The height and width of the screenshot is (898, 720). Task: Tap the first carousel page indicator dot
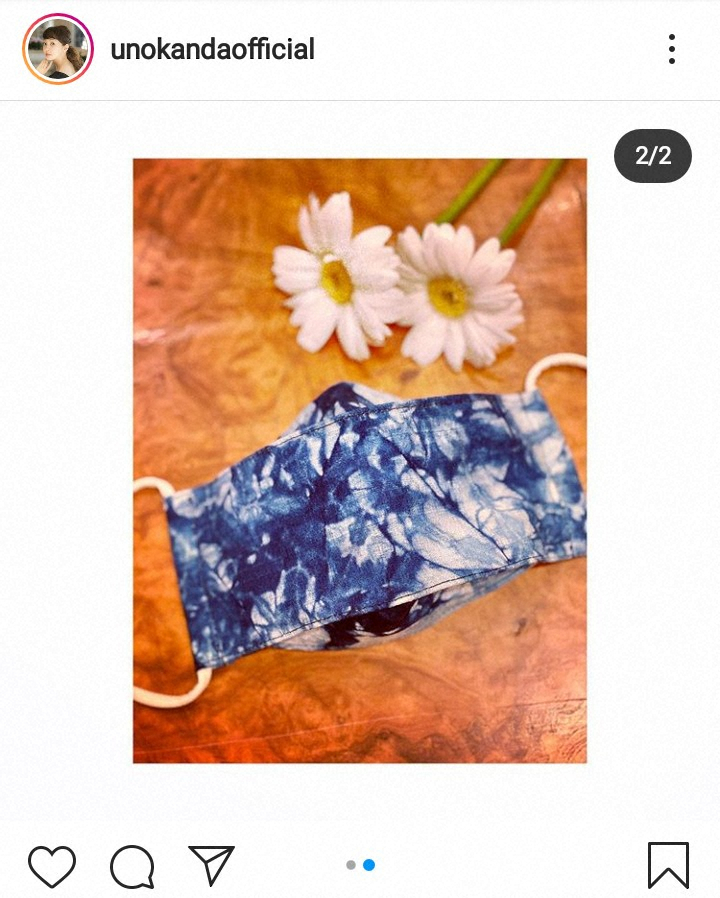(350, 865)
